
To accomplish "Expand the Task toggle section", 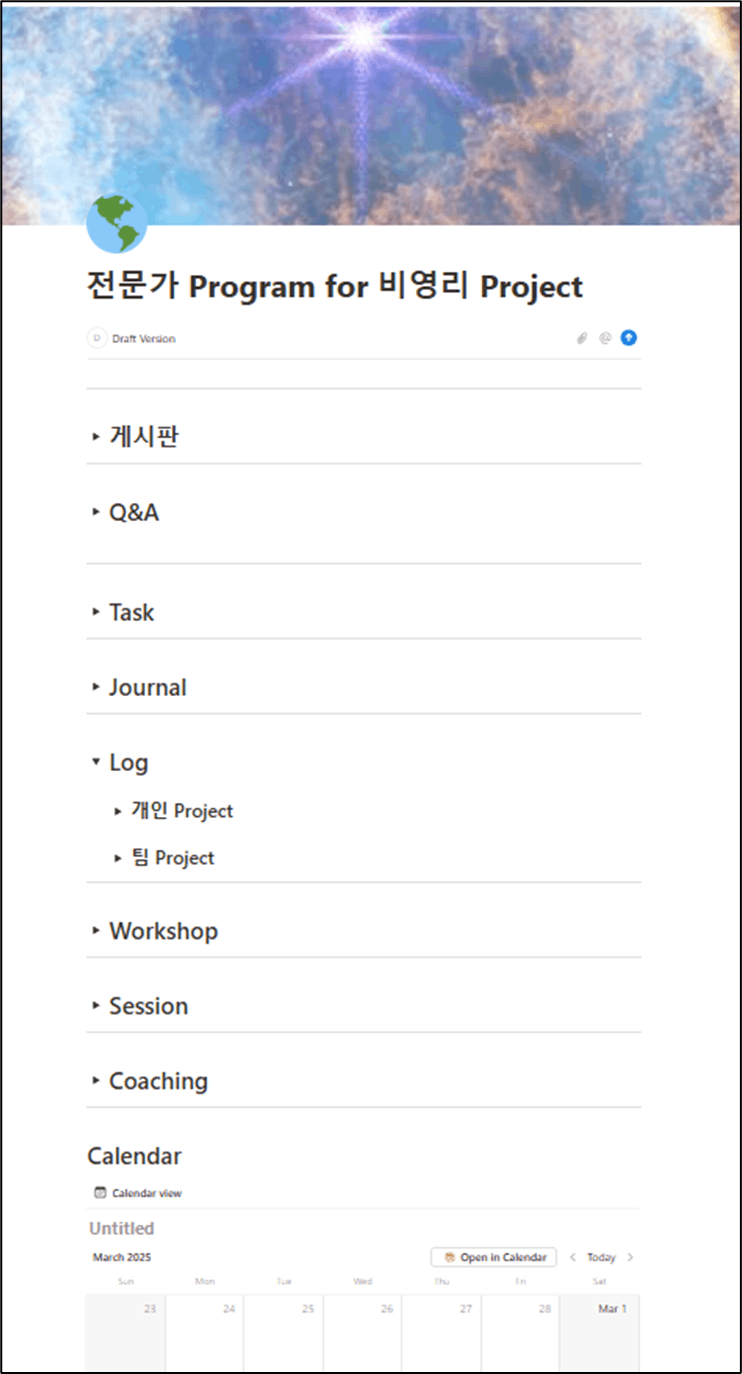I will (96, 612).
